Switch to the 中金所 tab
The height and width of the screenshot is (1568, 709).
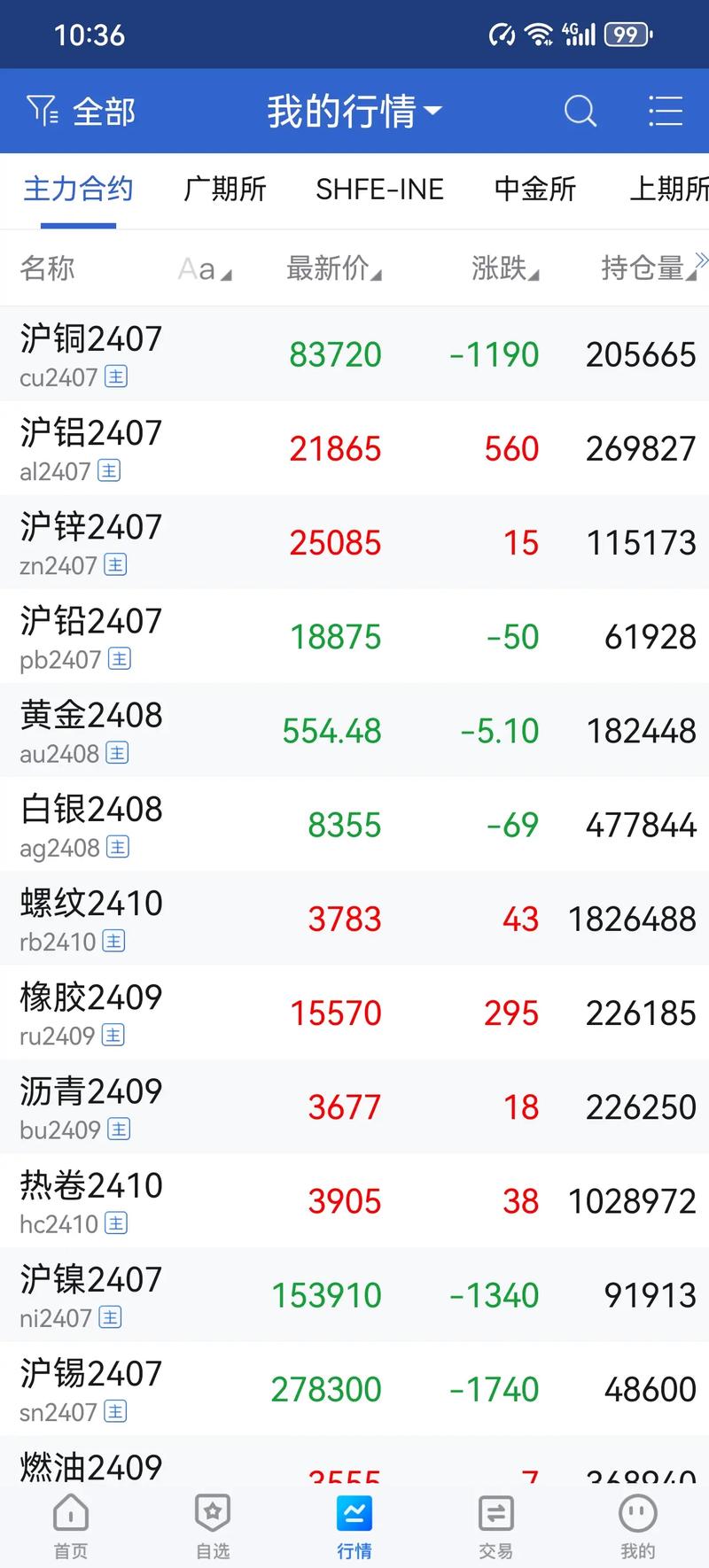[x=535, y=189]
